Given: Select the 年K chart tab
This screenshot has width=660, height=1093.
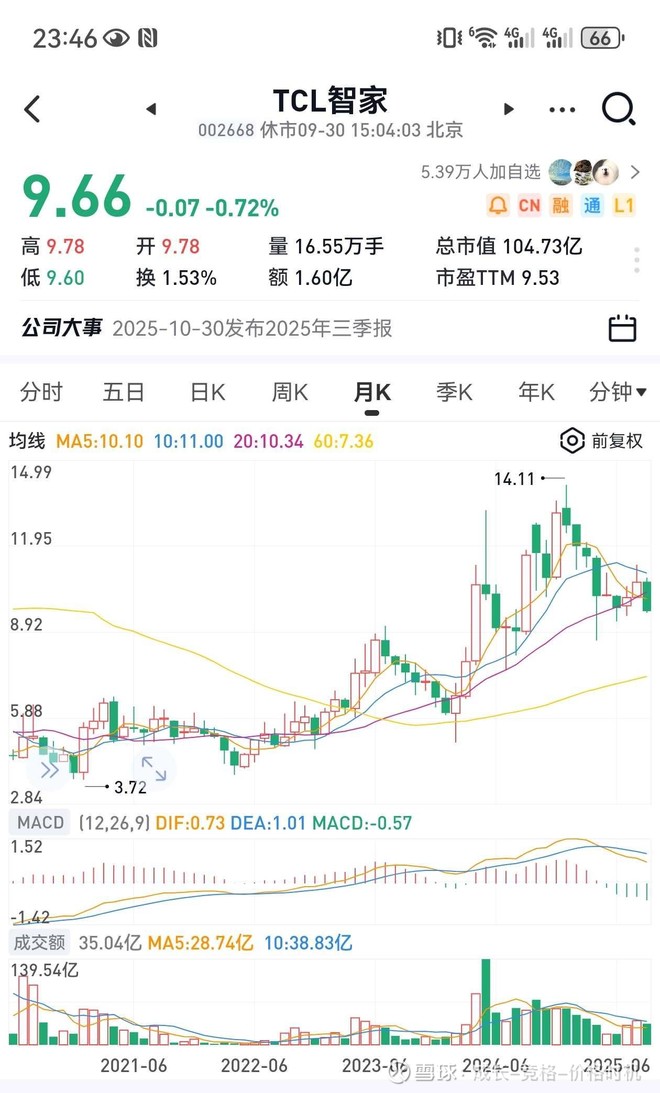Looking at the screenshot, I should tap(536, 392).
